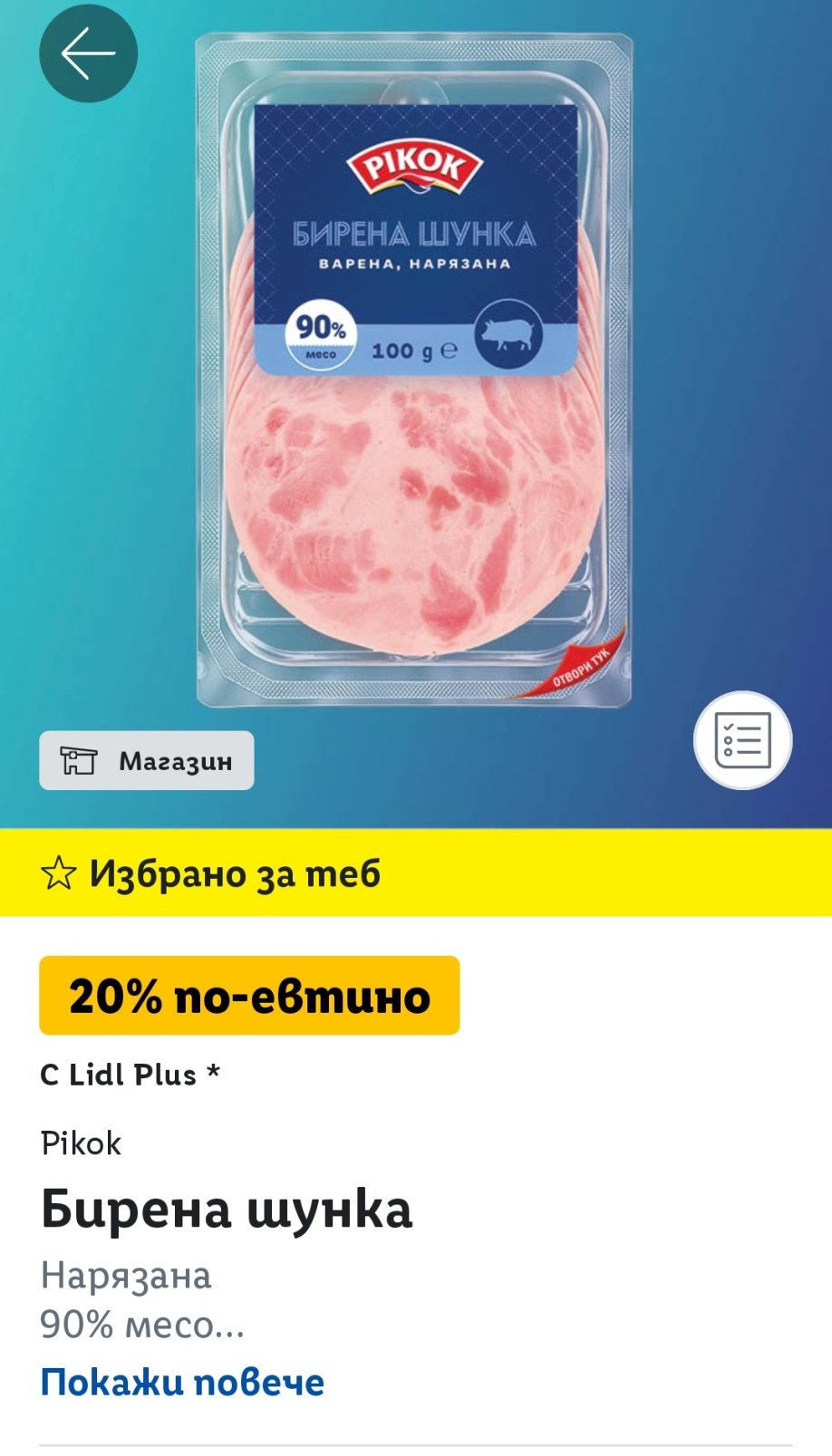Go back using the arrow button
This screenshot has width=832, height=1456.
[x=88, y=53]
